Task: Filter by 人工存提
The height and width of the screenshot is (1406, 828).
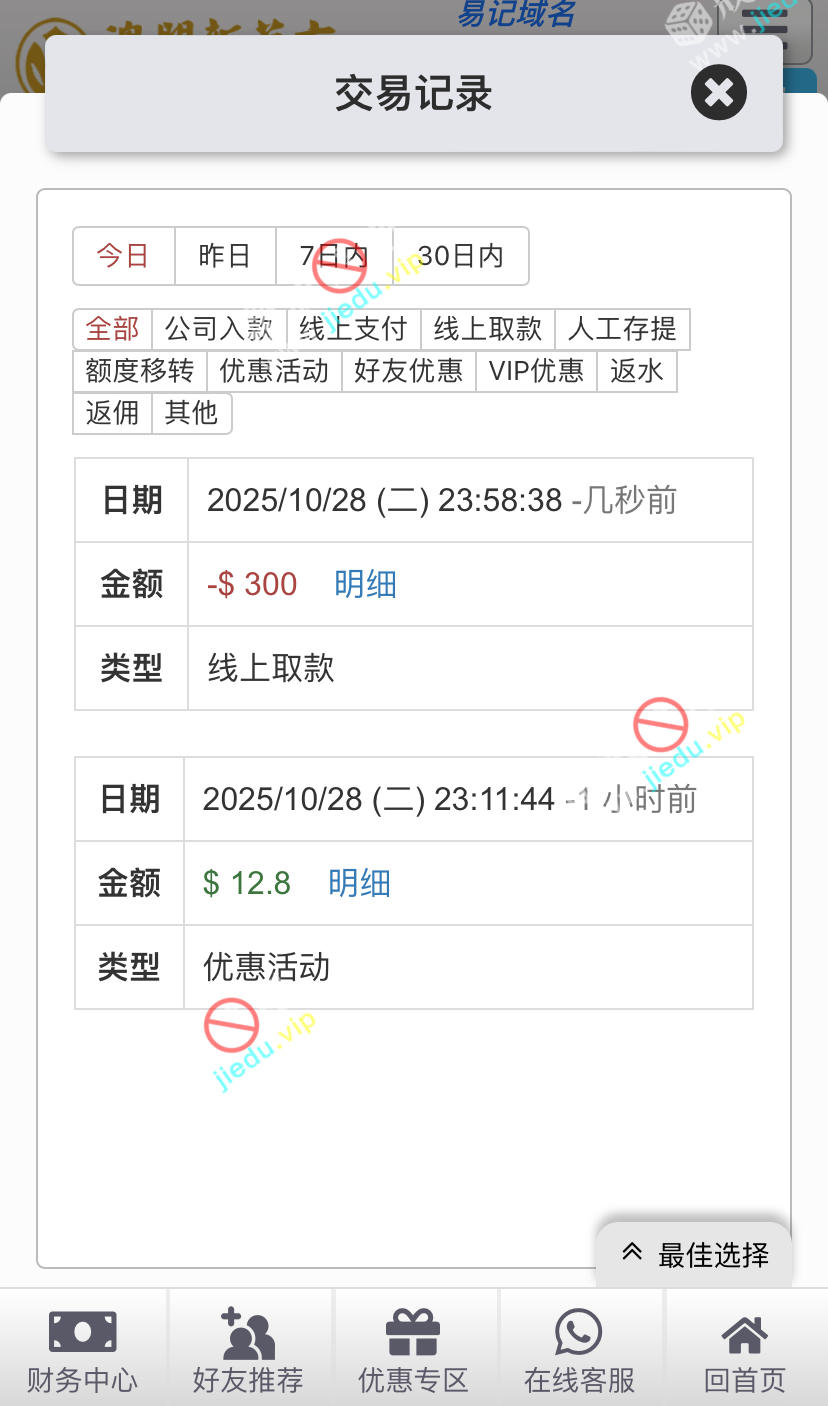Action: click(x=622, y=329)
